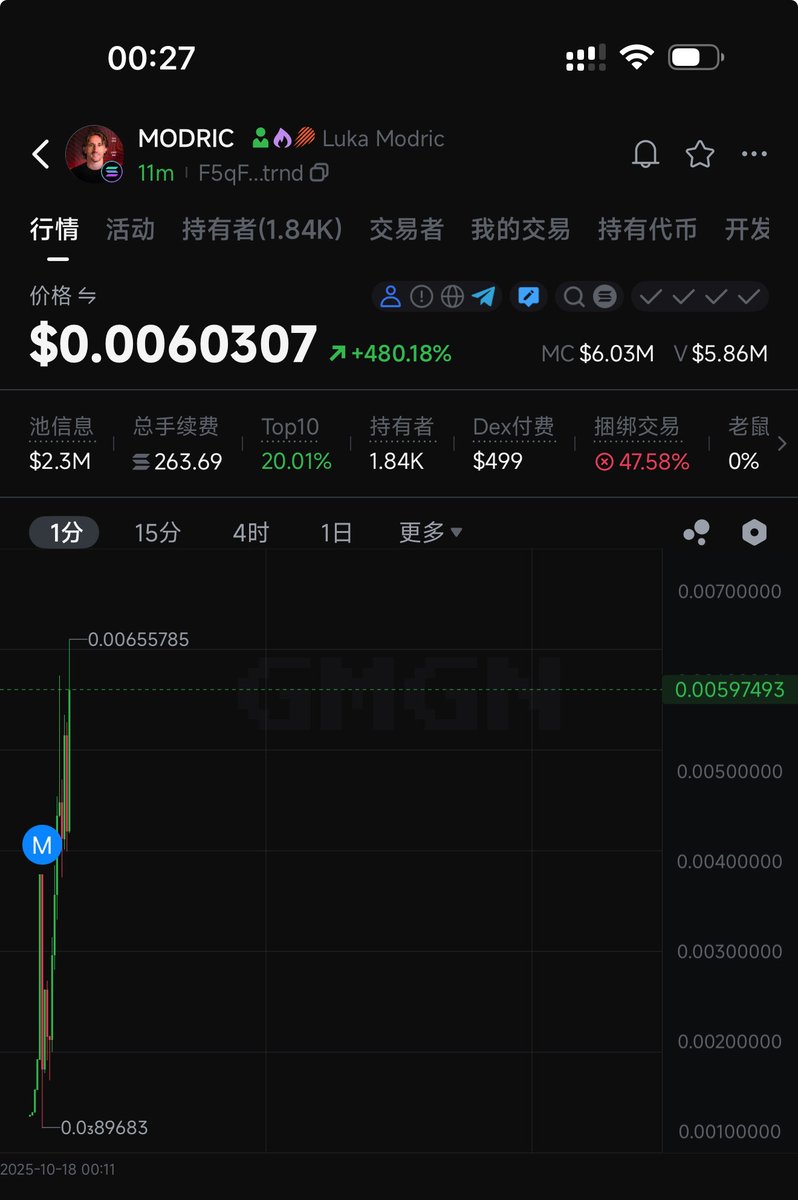Switch to the 持有代币 tab
Image resolution: width=798 pixels, height=1200 pixels.
click(x=647, y=229)
